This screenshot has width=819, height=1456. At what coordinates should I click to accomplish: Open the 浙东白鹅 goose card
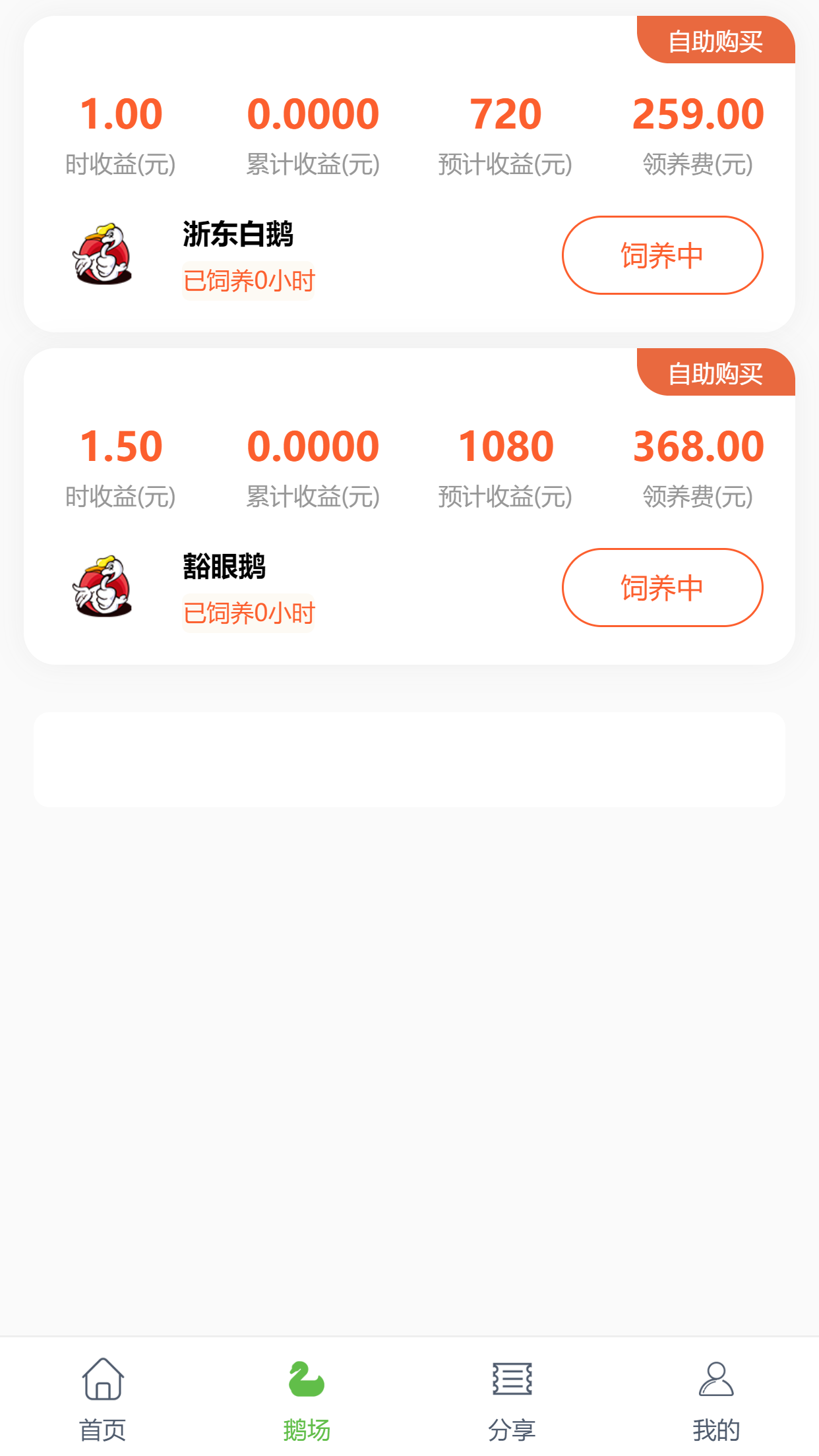(x=409, y=174)
